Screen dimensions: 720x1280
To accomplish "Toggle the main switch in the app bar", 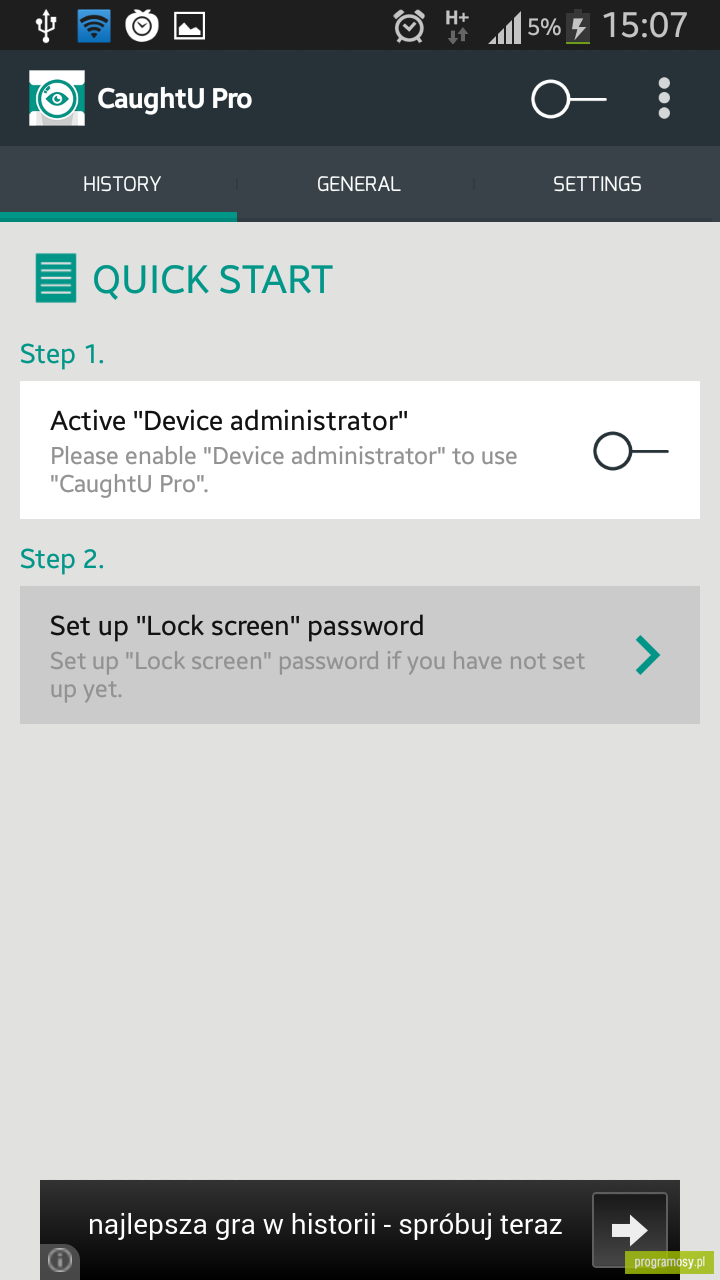I will [568, 99].
